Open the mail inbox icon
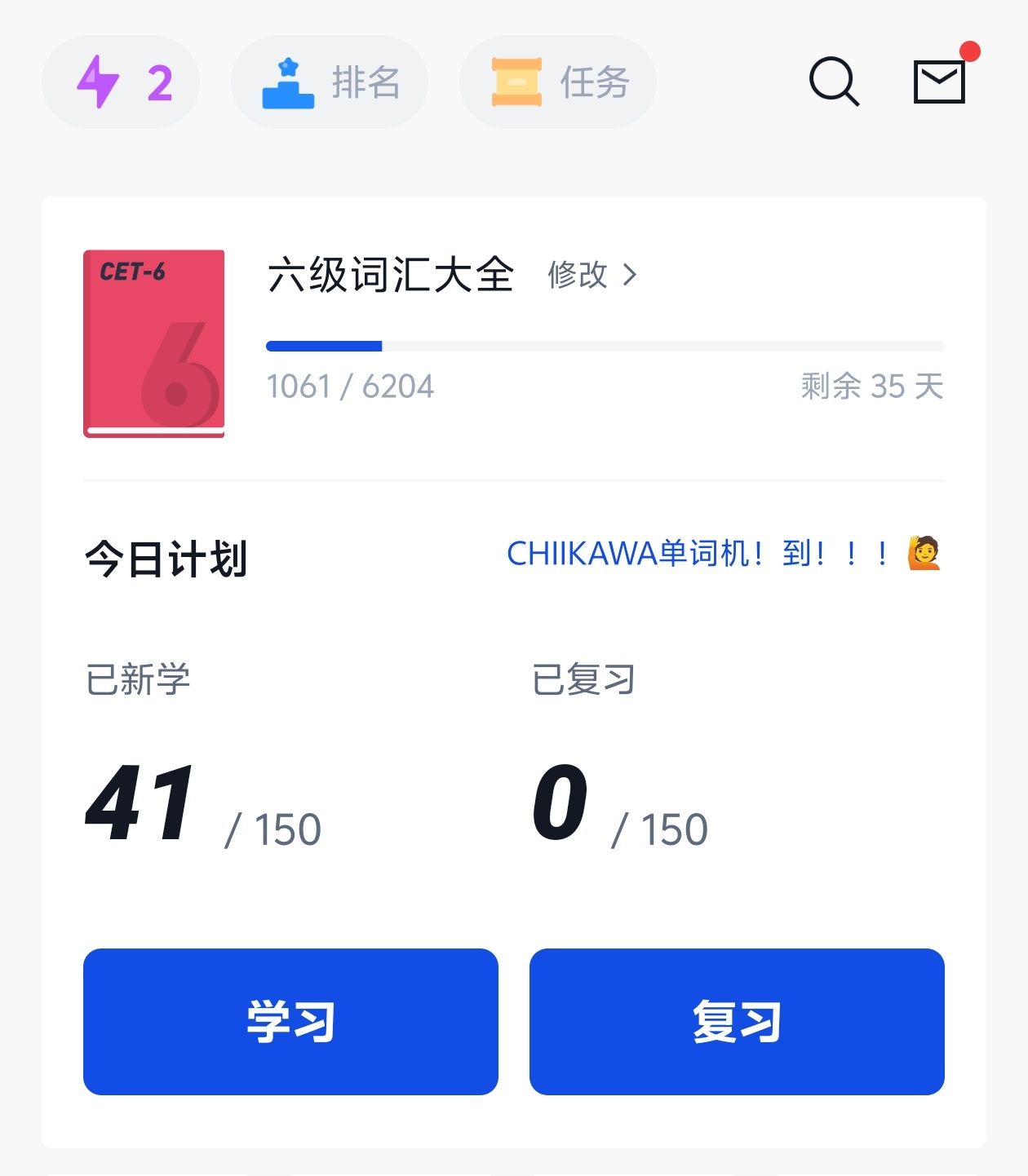This screenshot has height=1176, width=1028. tap(939, 82)
